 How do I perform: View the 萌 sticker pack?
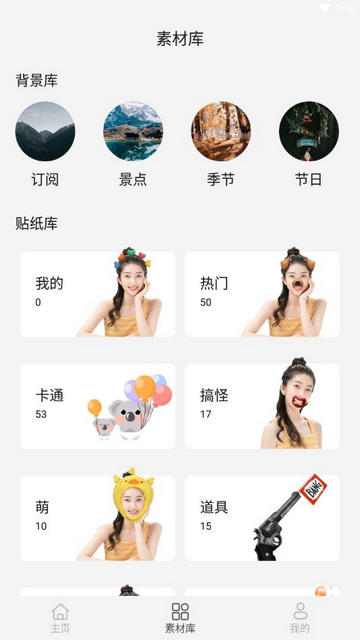(98, 518)
